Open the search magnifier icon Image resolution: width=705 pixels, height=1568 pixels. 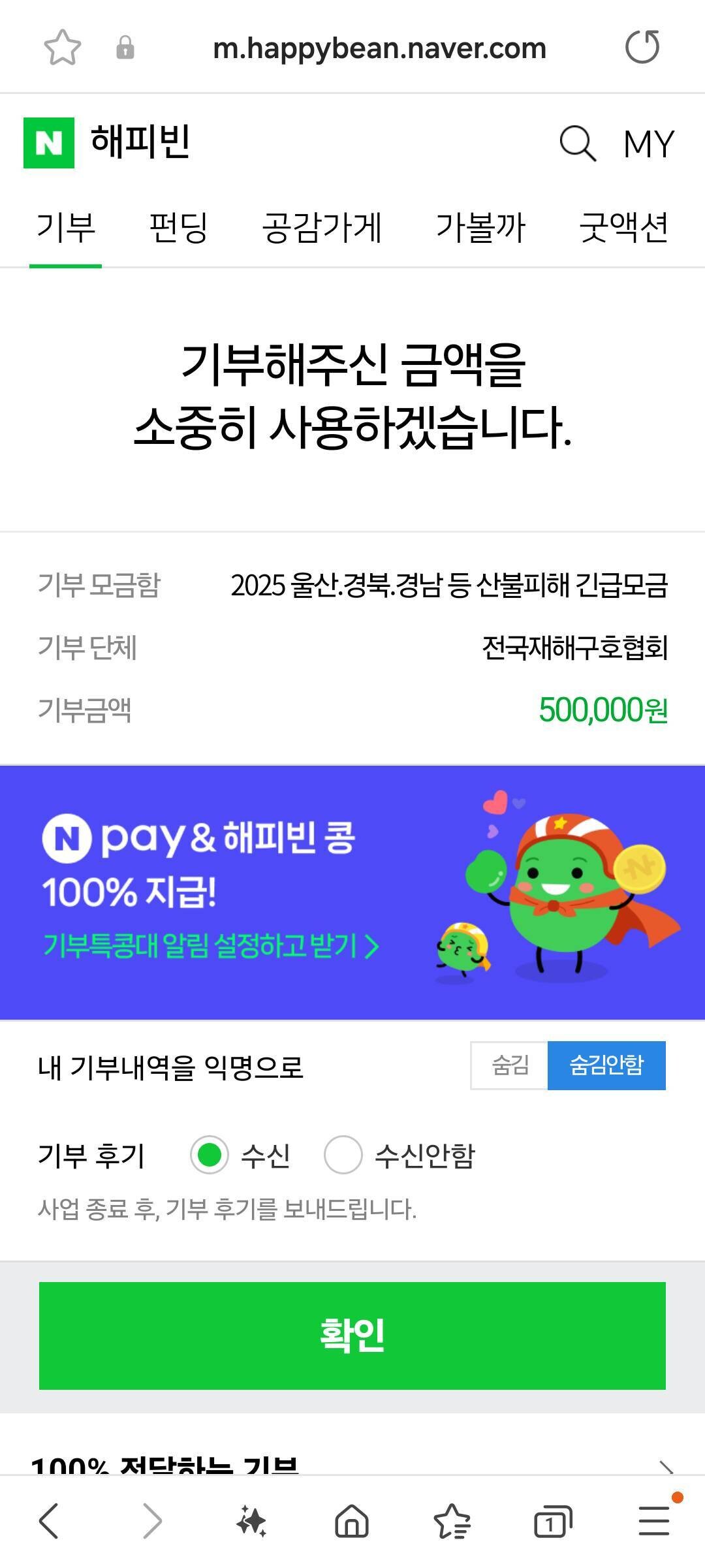[578, 143]
